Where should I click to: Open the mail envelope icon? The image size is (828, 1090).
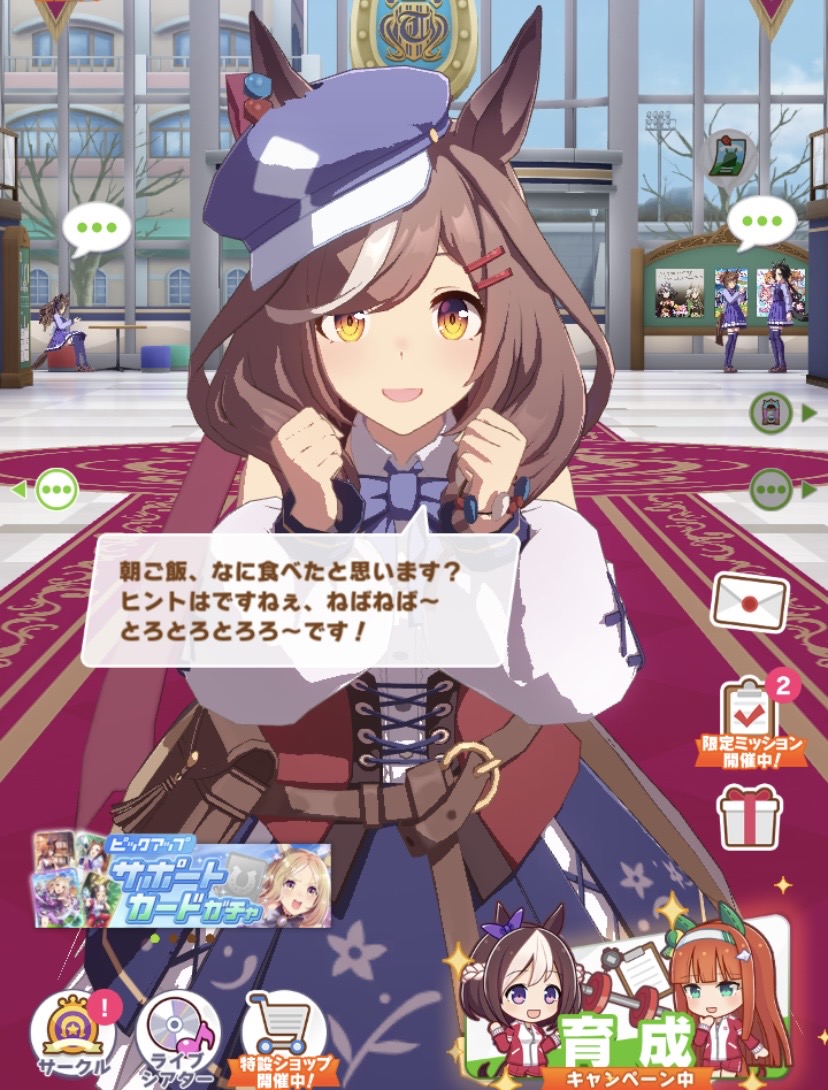[x=749, y=601]
